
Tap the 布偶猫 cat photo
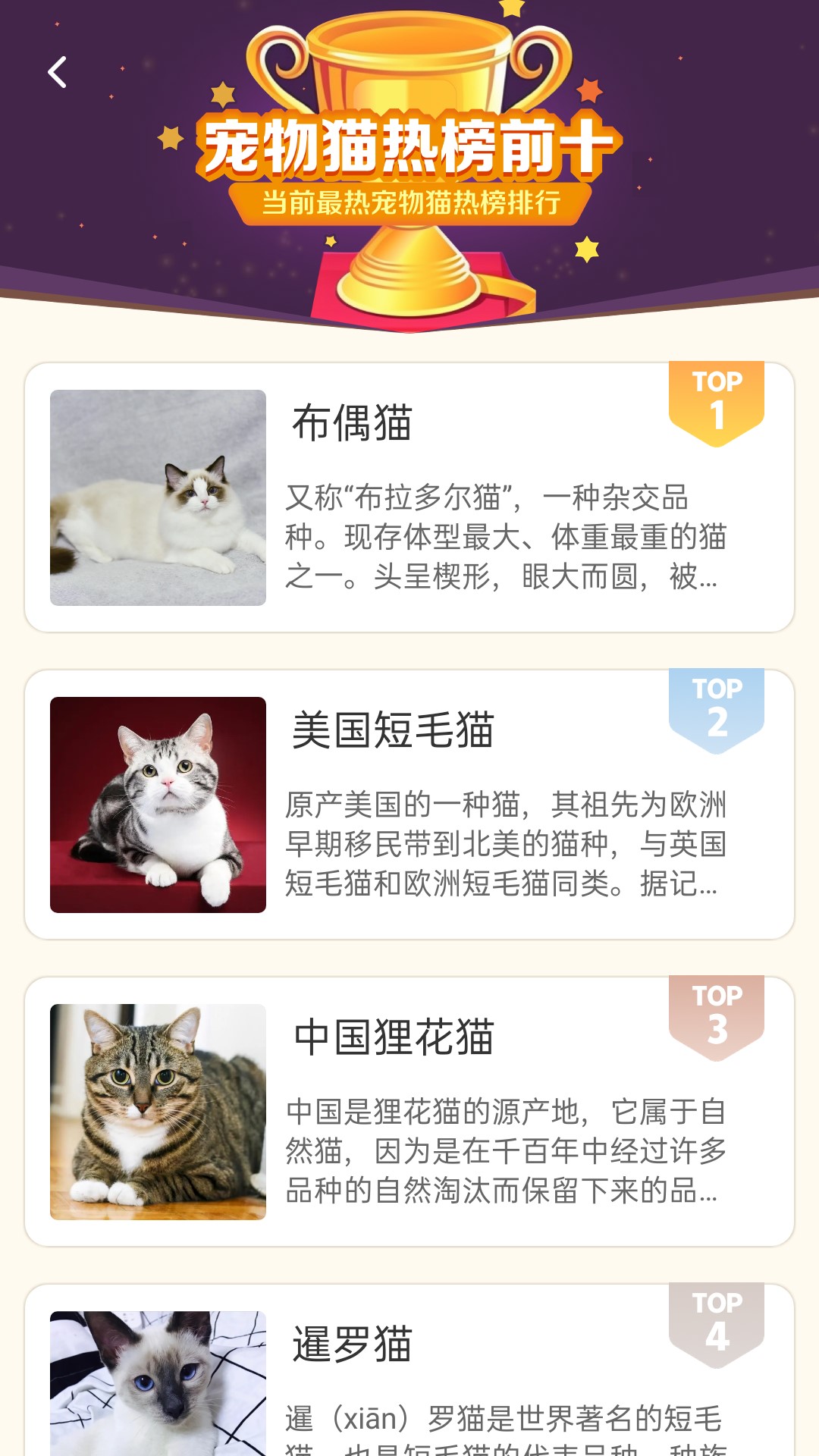[x=157, y=497]
